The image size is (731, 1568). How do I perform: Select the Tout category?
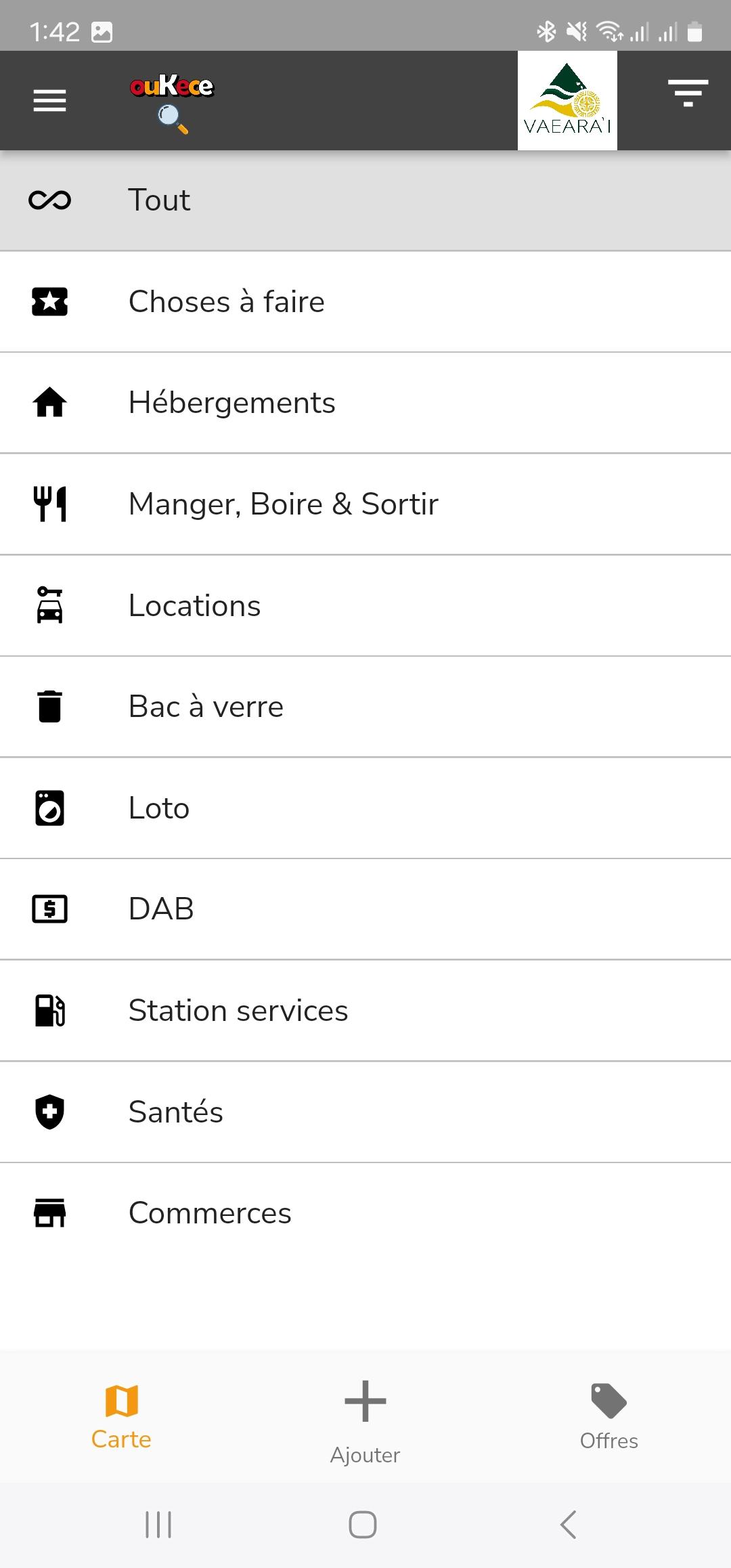click(365, 200)
